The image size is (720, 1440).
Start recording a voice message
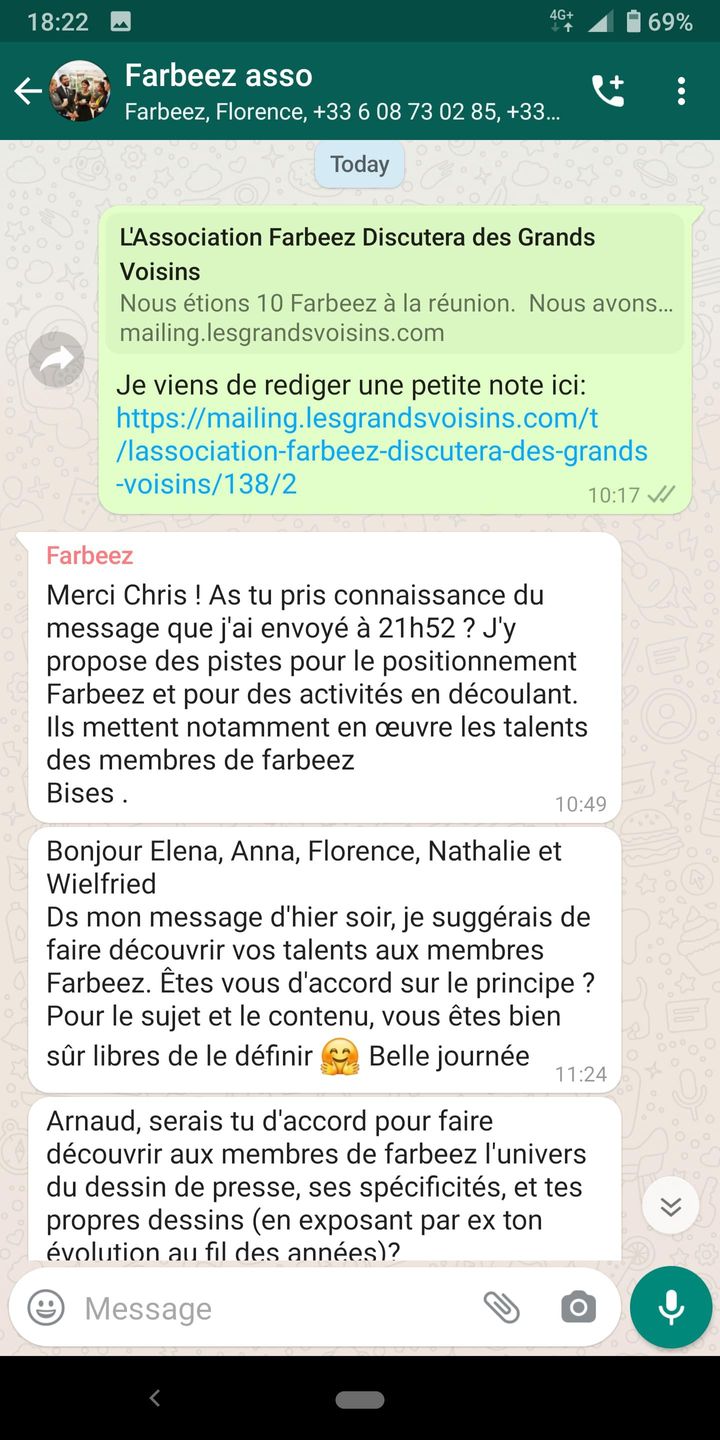(670, 1307)
